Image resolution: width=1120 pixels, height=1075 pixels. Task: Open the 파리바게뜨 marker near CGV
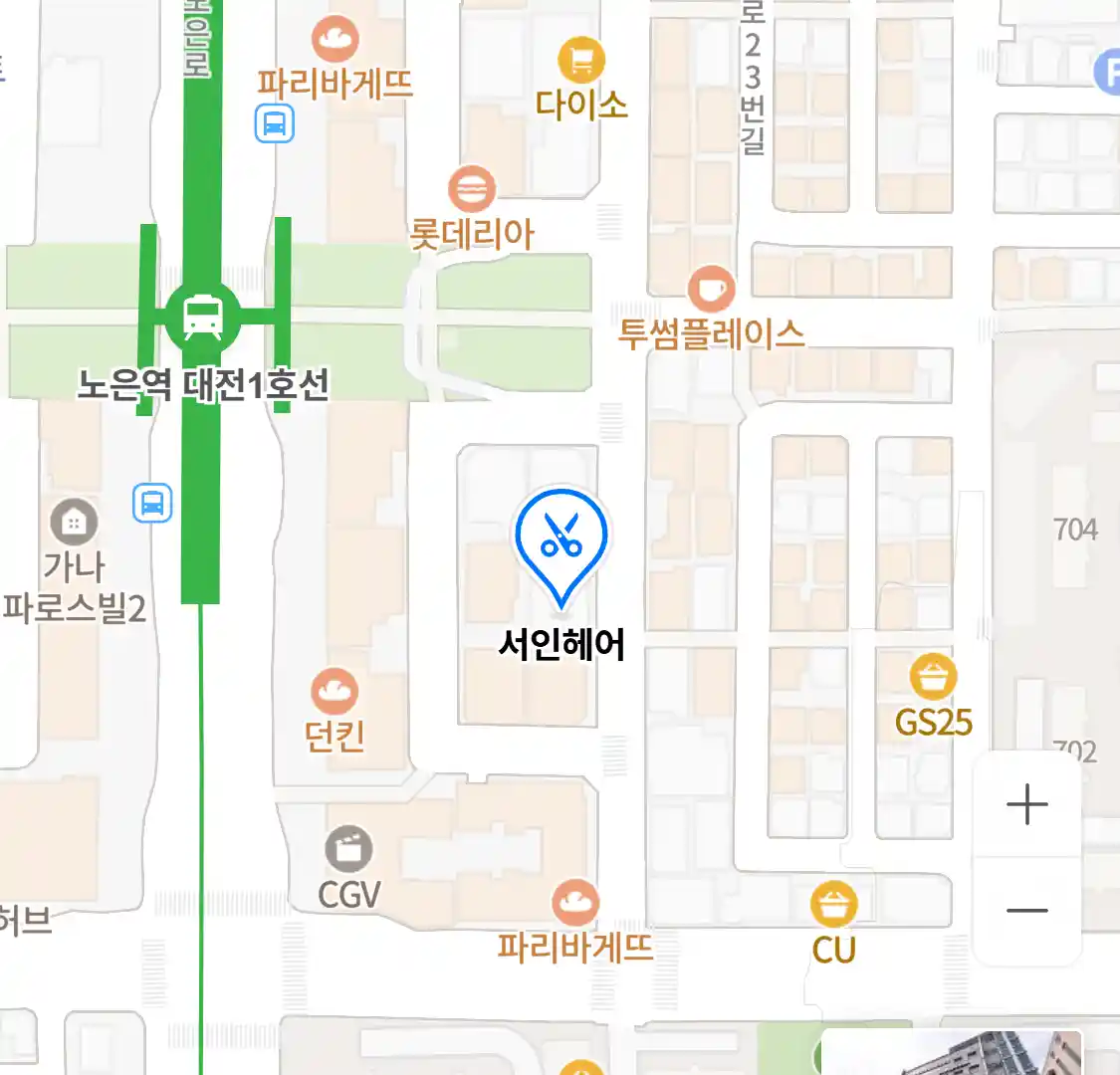coord(574,903)
